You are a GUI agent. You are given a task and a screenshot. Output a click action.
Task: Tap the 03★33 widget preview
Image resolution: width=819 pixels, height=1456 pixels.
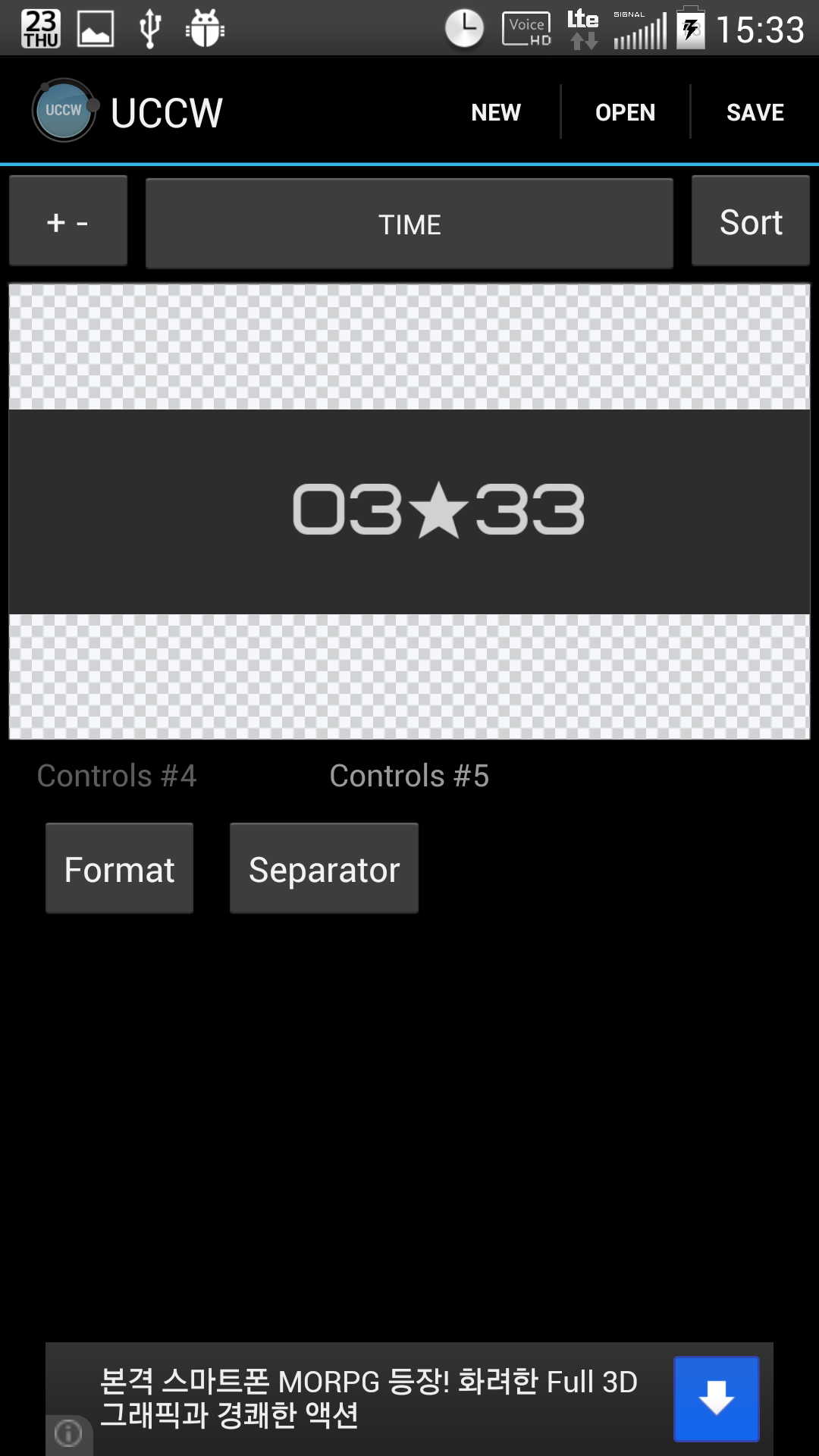[x=438, y=510]
